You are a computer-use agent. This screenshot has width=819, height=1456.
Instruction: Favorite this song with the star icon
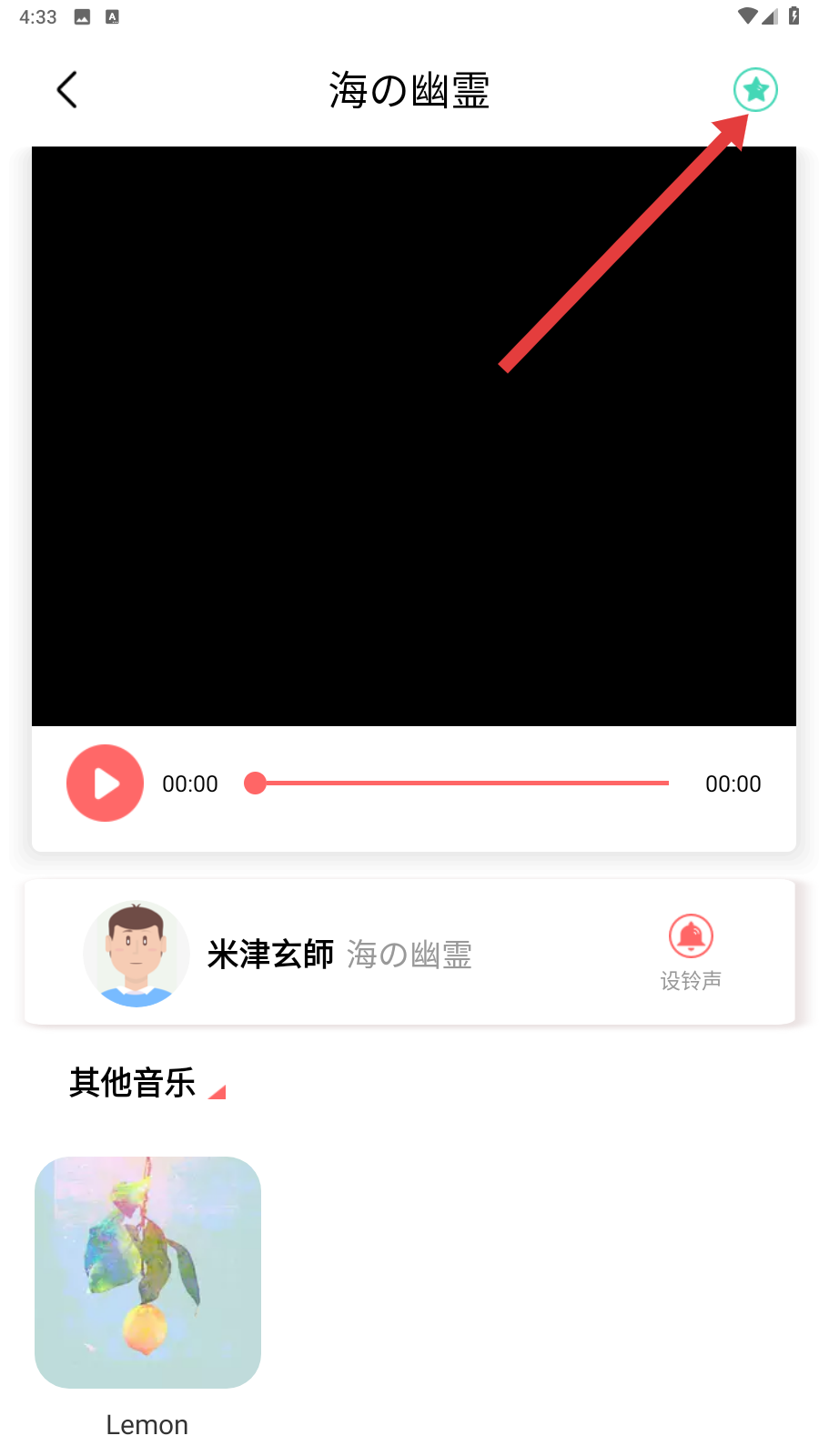(x=755, y=90)
